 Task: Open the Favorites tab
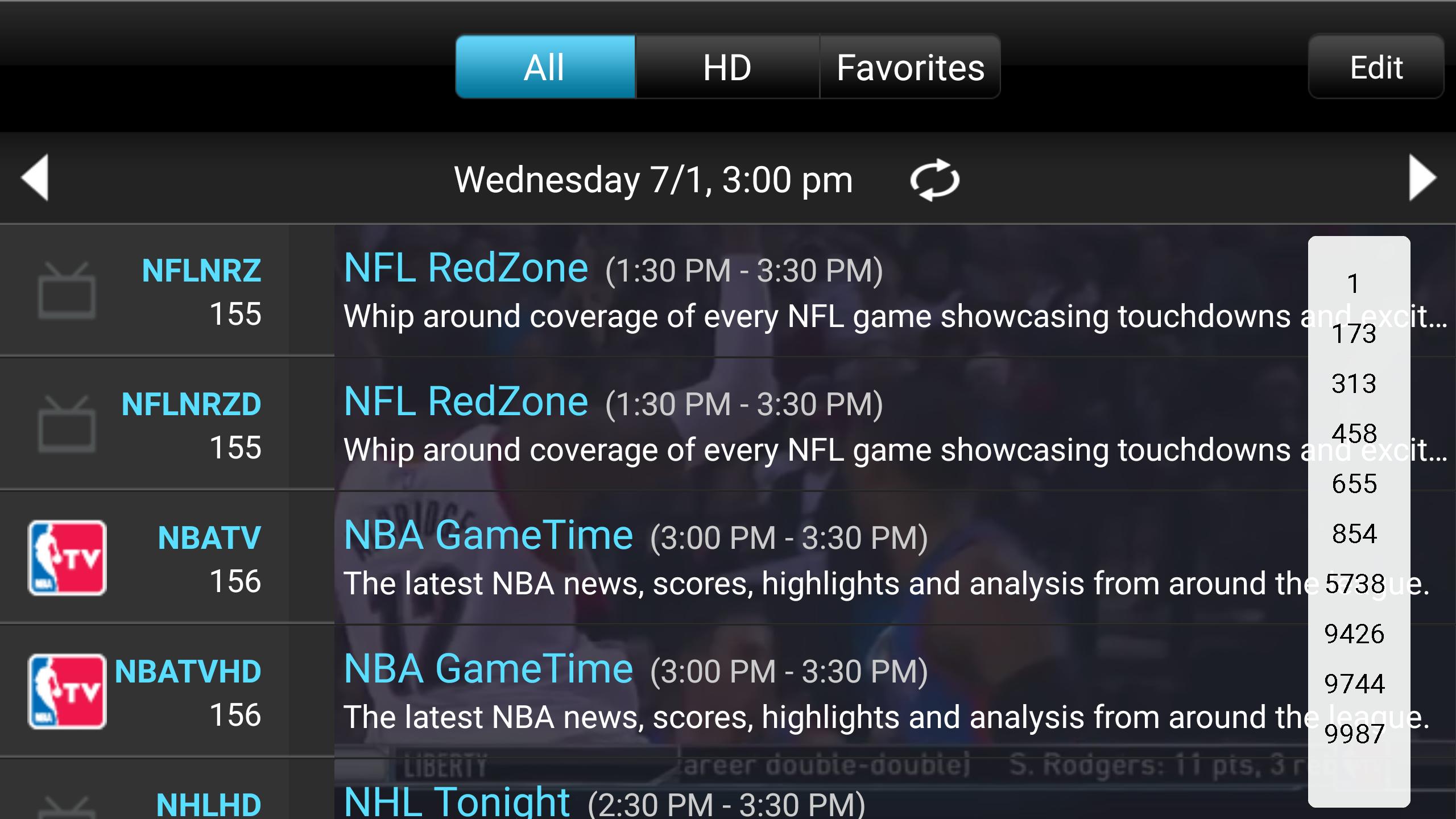(910, 67)
